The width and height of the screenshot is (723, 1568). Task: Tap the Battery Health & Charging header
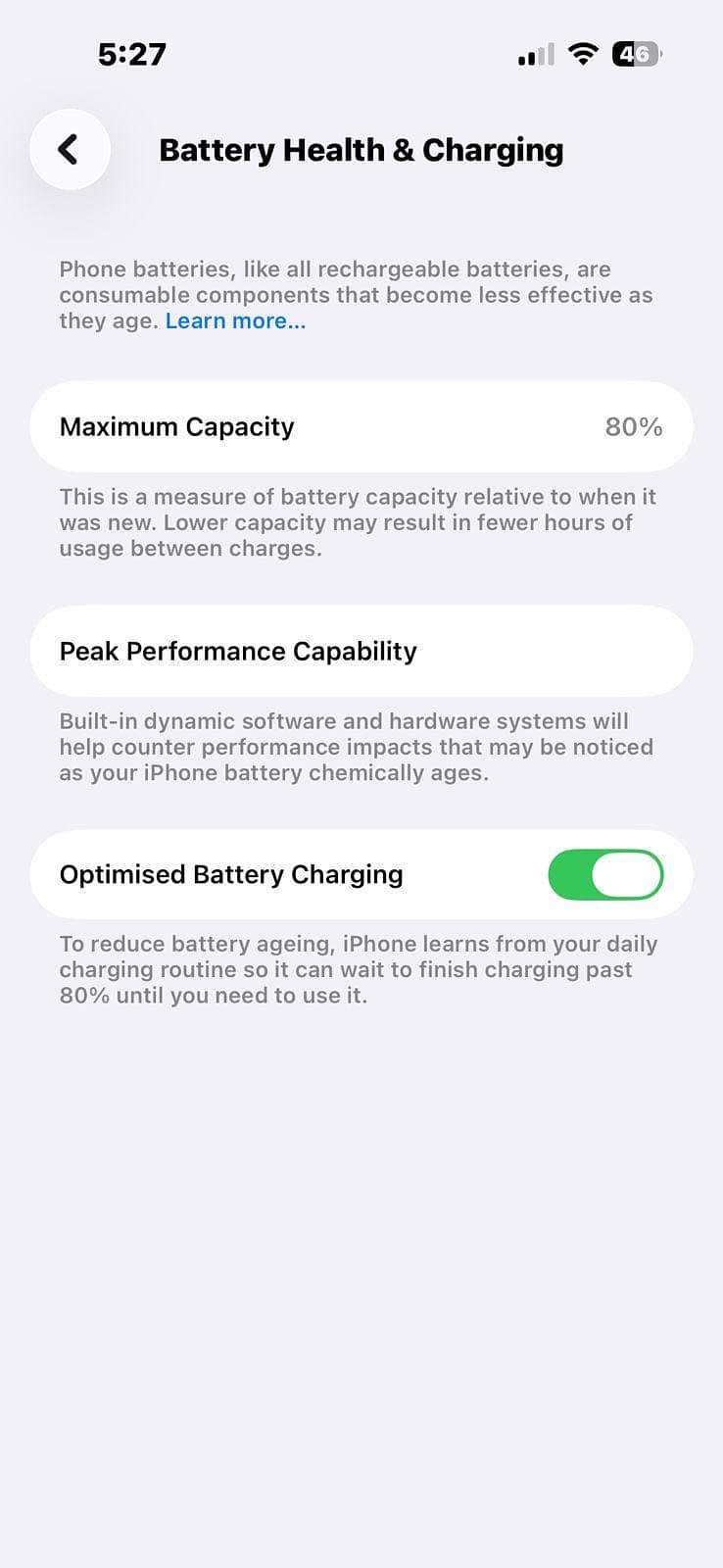(x=361, y=149)
